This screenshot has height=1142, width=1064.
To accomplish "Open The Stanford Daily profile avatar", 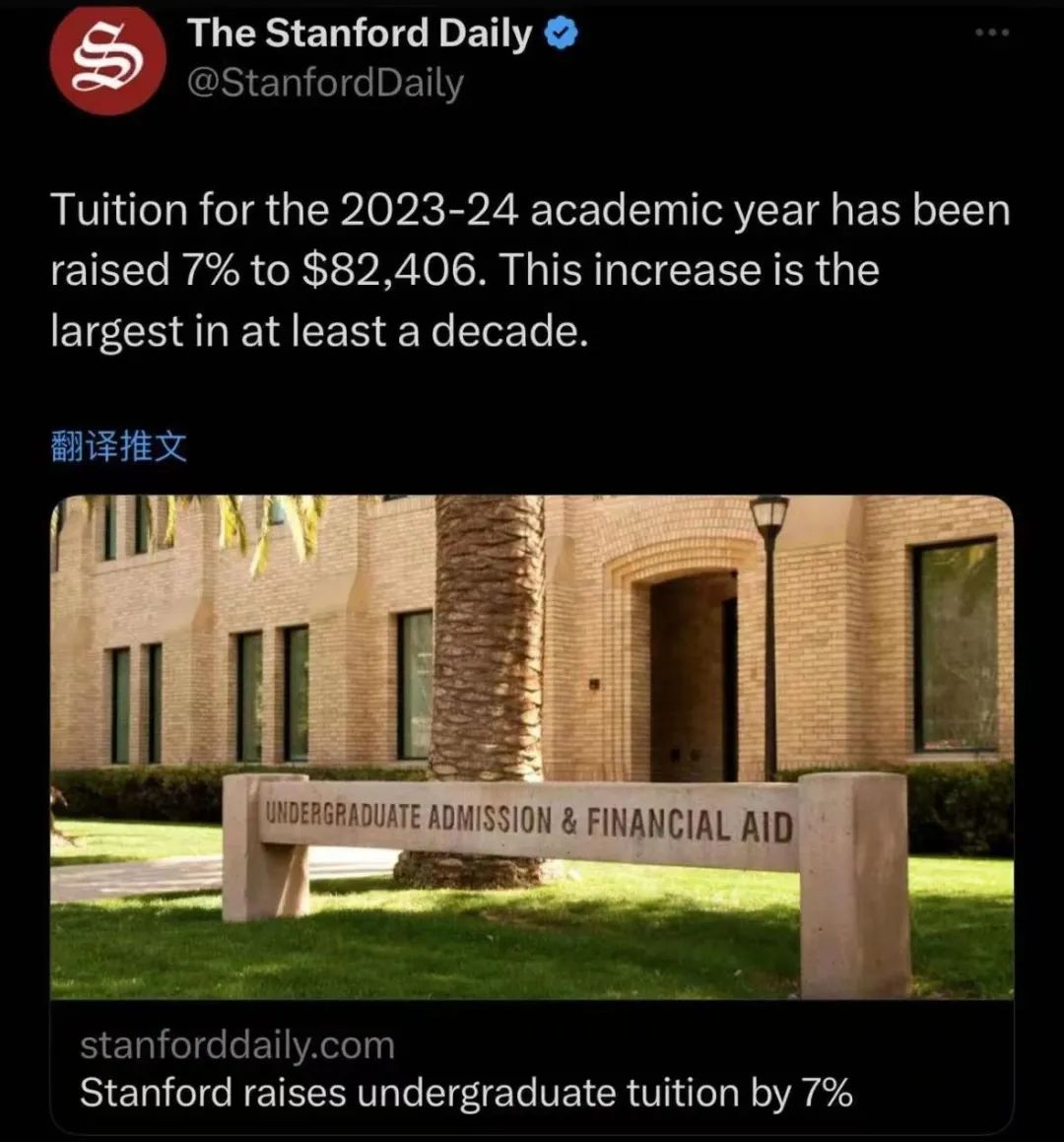I will (107, 59).
